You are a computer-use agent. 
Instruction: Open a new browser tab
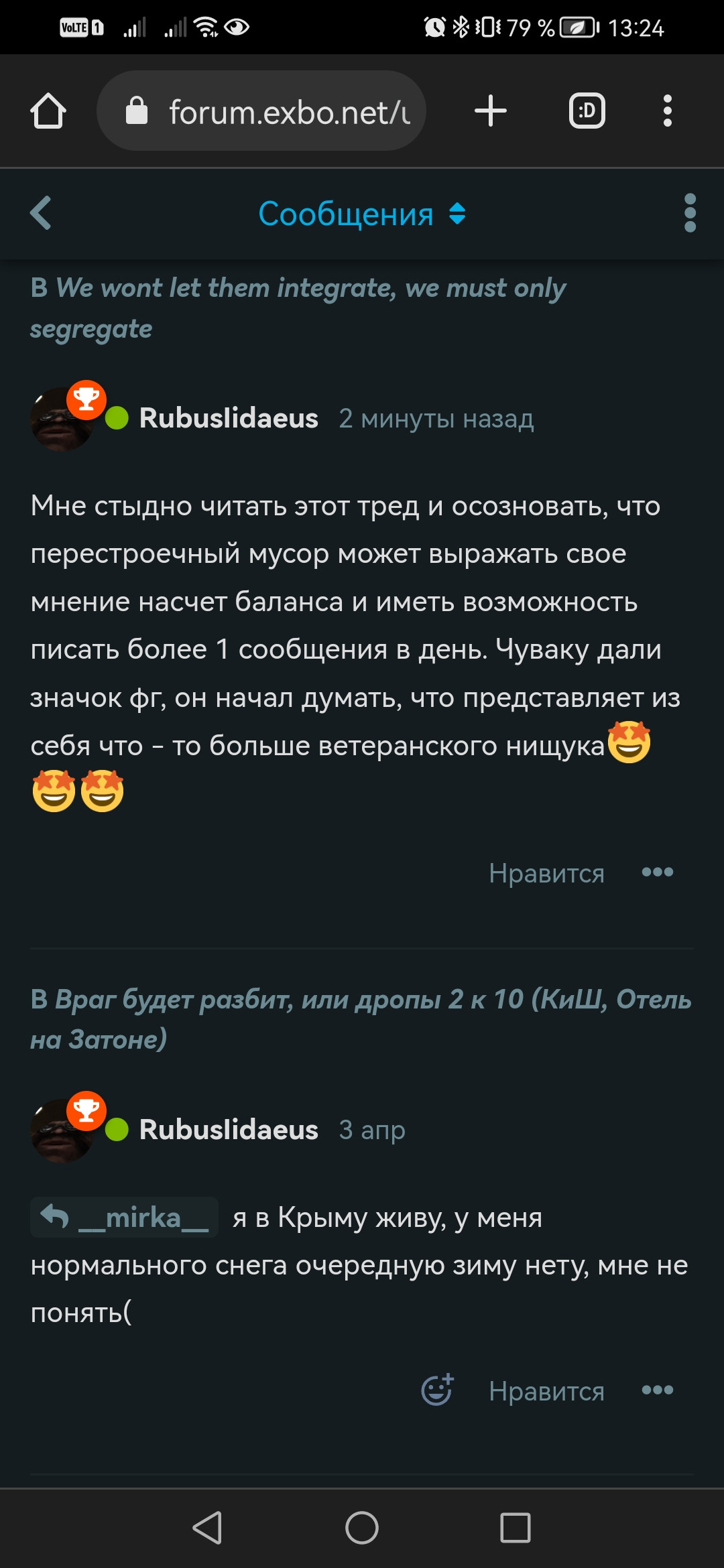click(x=490, y=111)
